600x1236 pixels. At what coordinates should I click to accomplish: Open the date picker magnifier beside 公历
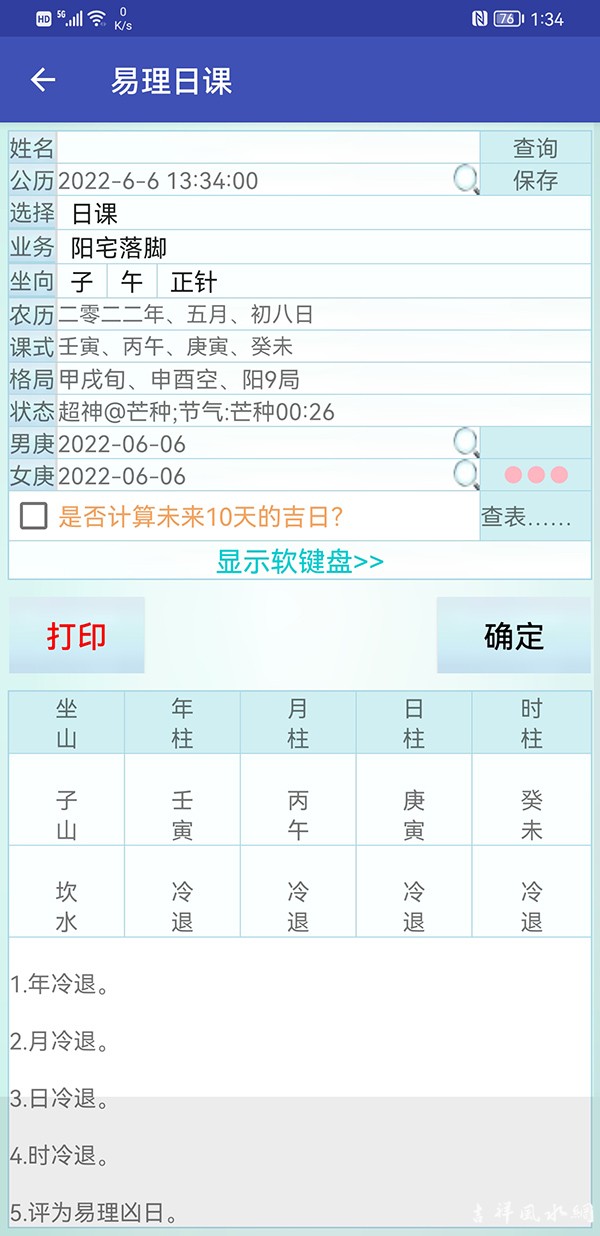466,180
